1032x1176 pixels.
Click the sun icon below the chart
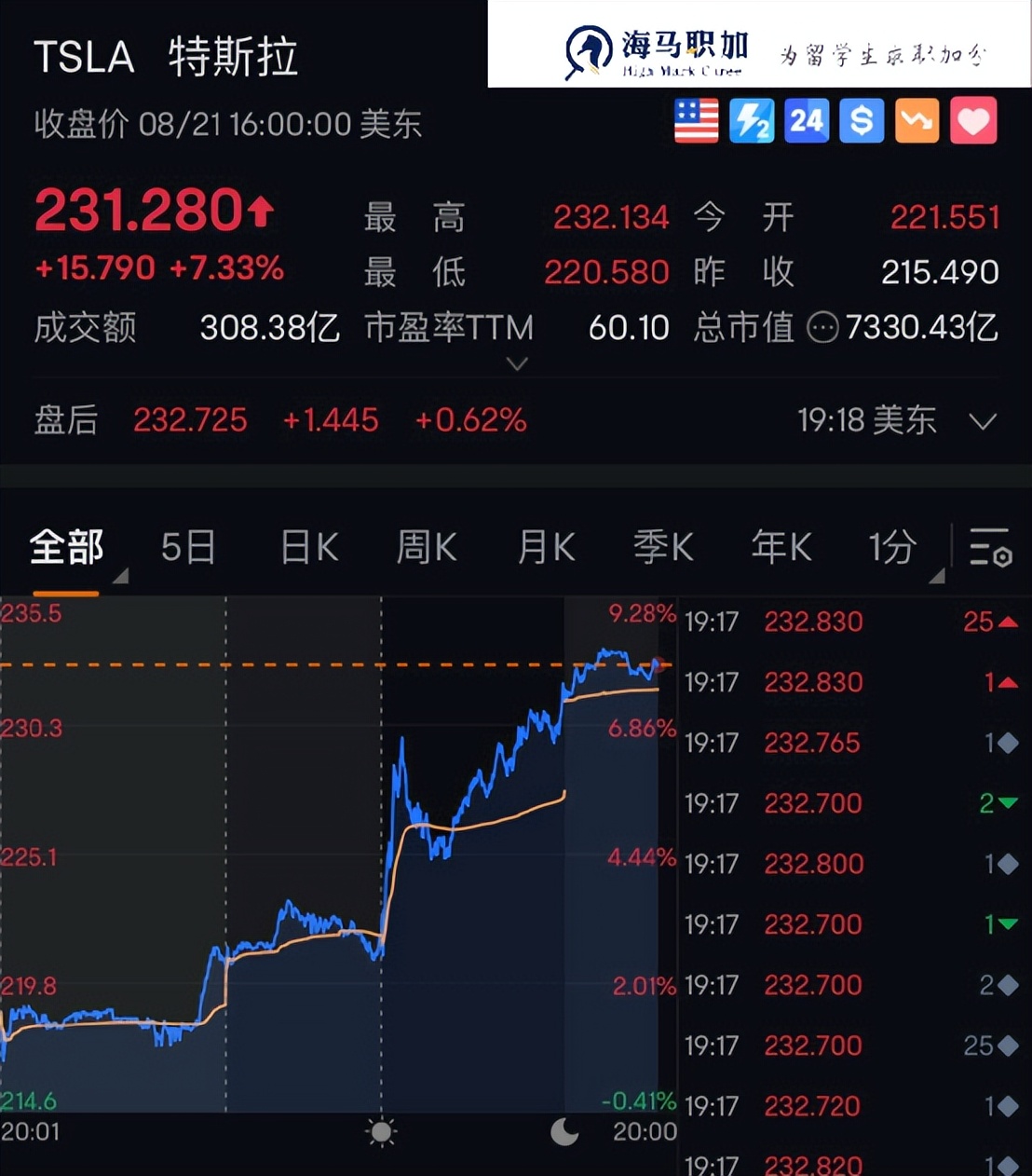point(380,1132)
